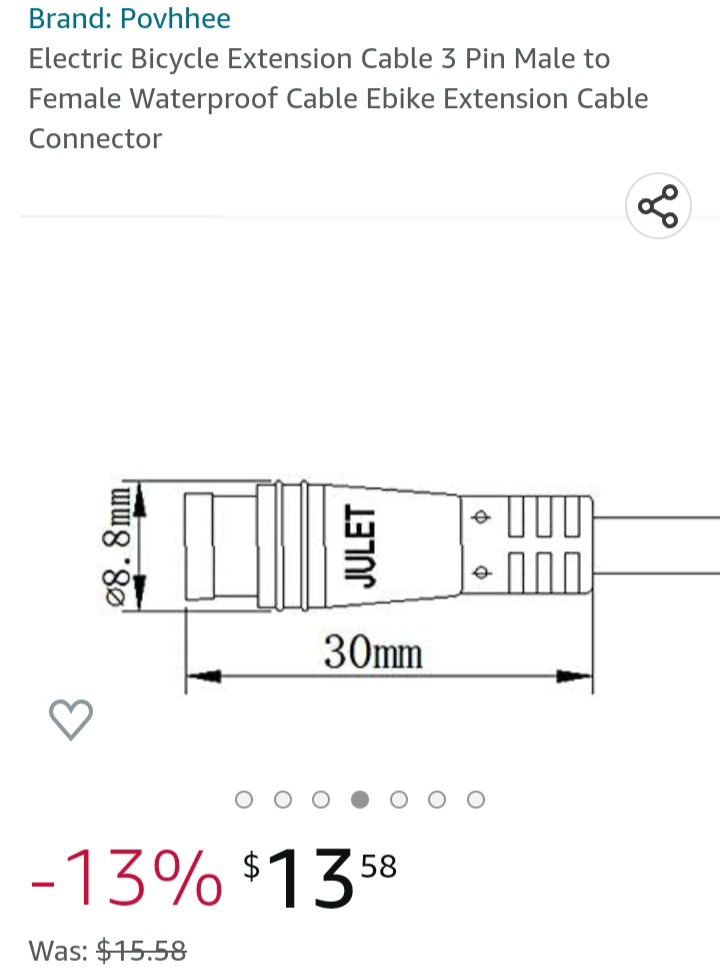The height and width of the screenshot is (979, 720).
Task: Share this extension cable product
Action: click(658, 207)
